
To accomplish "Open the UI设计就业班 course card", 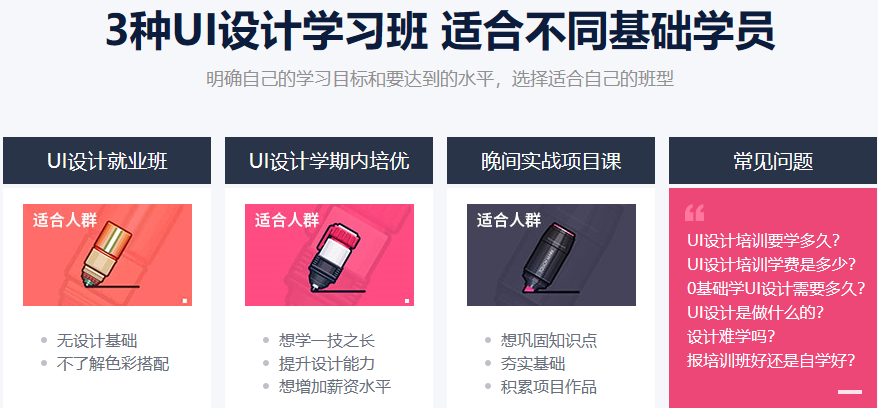I will coord(107,161).
